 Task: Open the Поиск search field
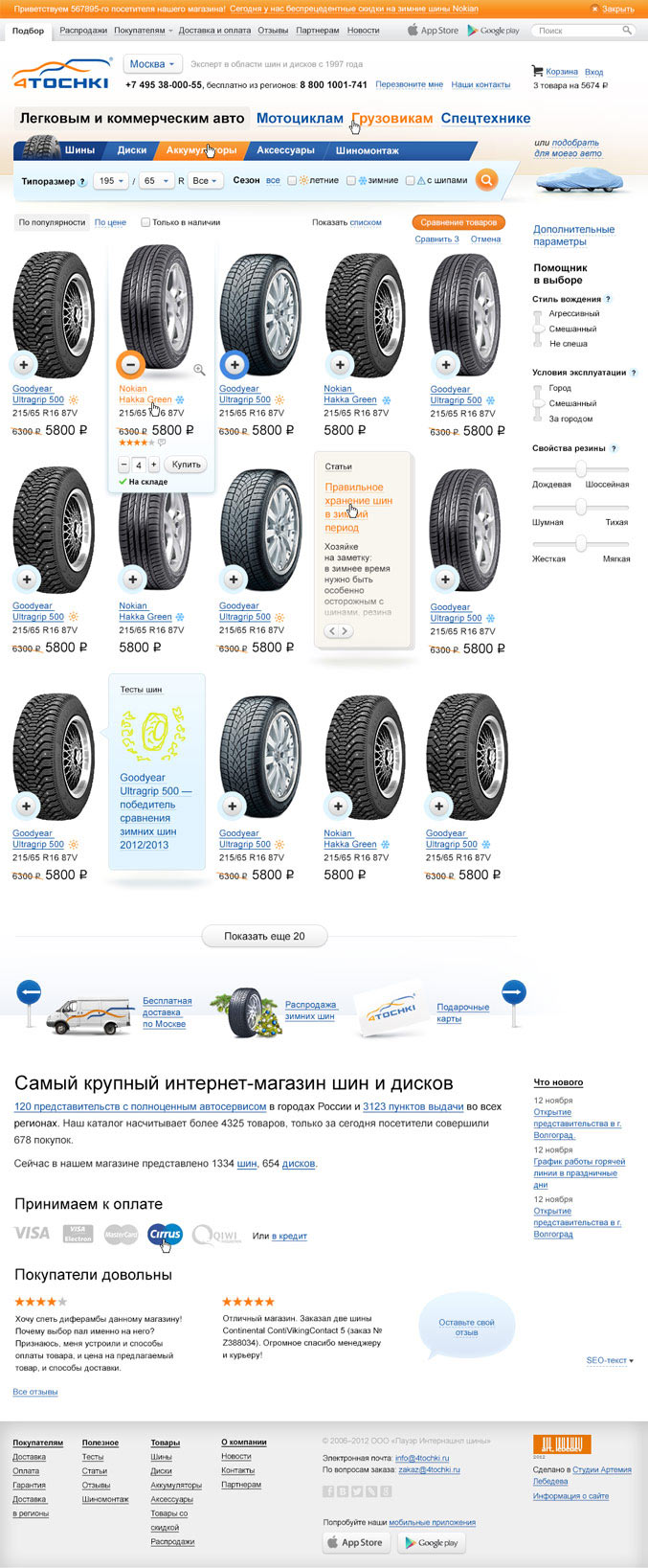[x=578, y=31]
